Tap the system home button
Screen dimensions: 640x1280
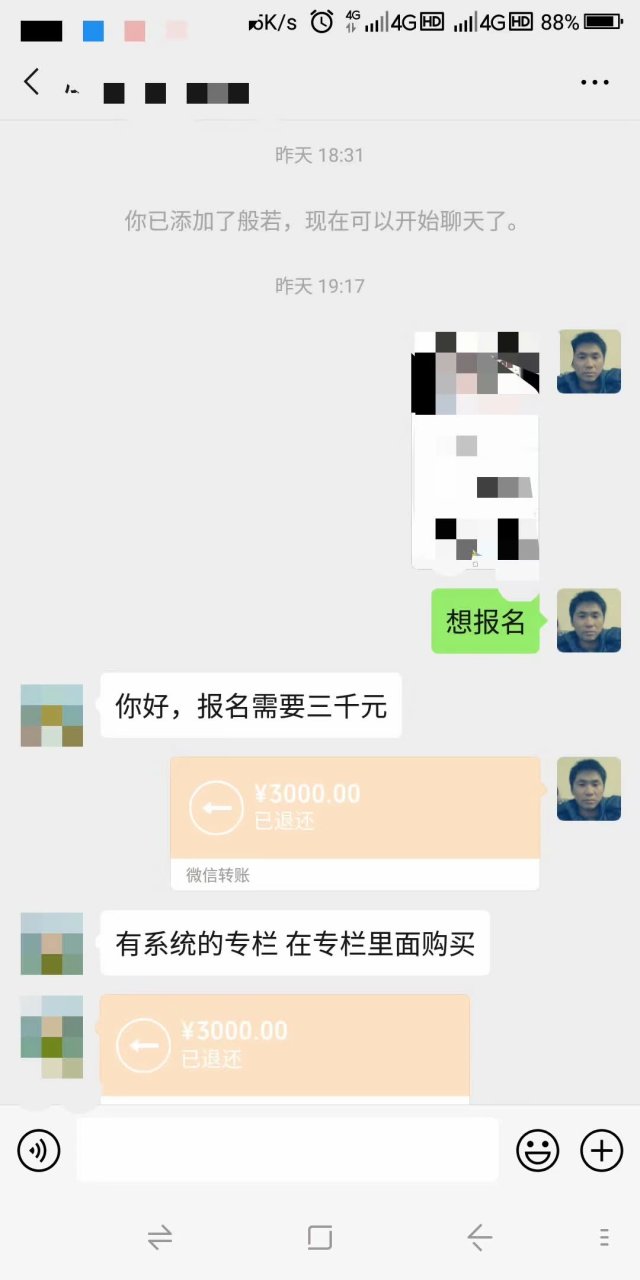pyautogui.click(x=320, y=1238)
